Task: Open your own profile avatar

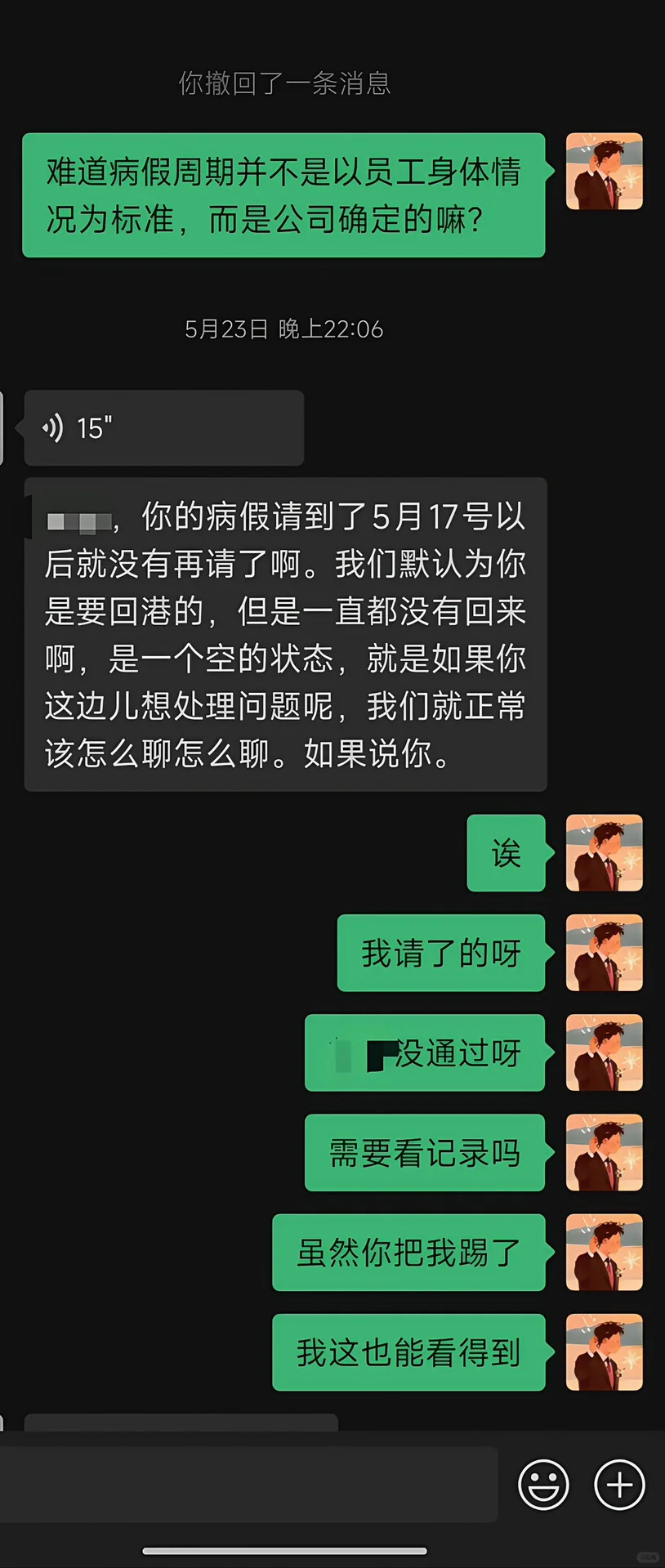Action: [604, 169]
